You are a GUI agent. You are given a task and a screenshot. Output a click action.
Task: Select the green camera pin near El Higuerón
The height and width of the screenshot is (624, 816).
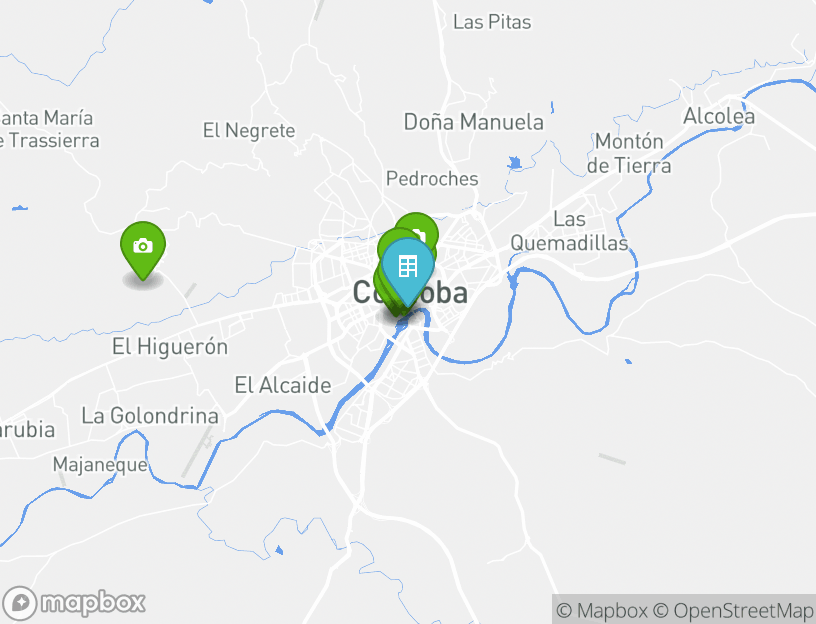point(143,246)
